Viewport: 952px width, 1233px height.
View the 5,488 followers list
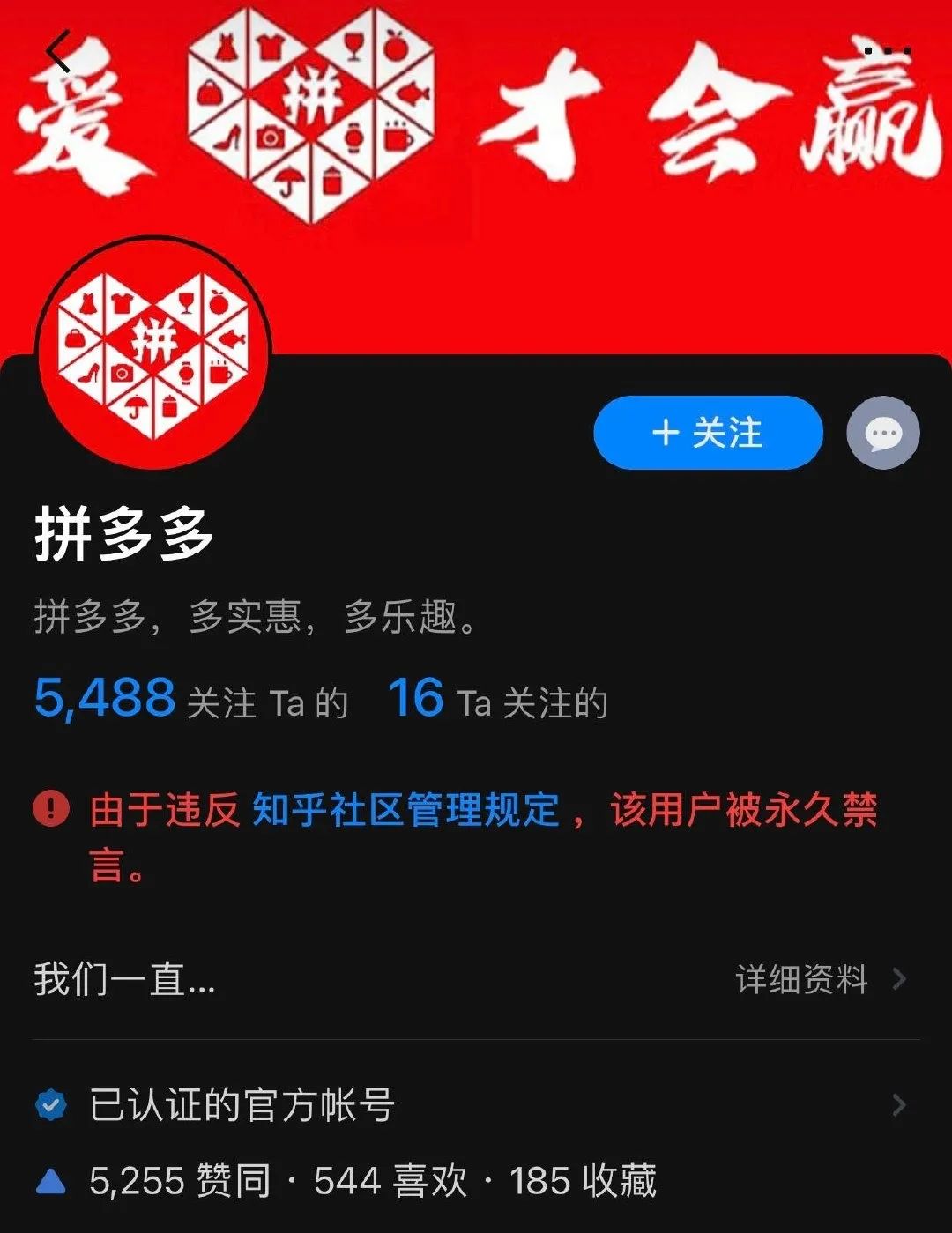[190, 701]
